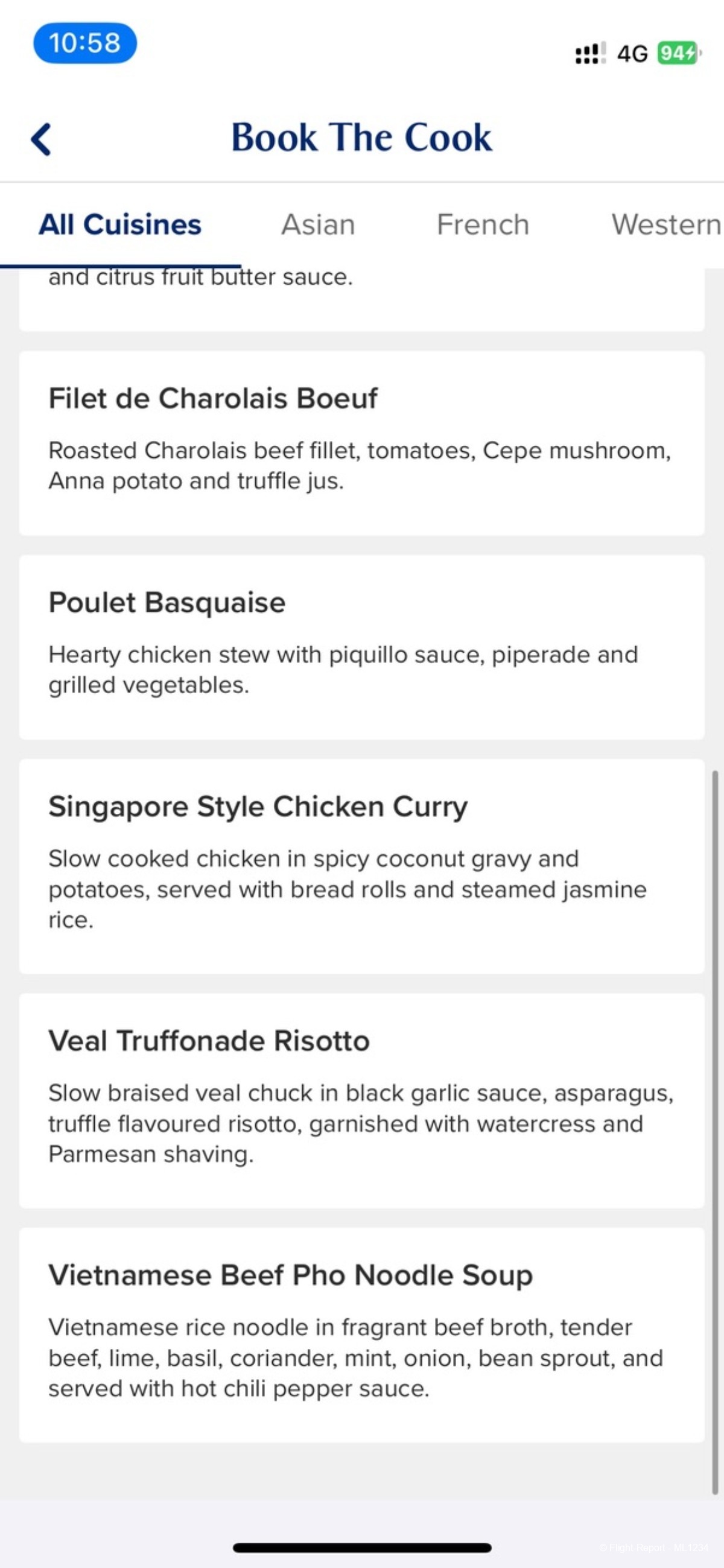724x1568 pixels.
Task: Select Singapore Style Chicken Curry
Action: [x=361, y=866]
